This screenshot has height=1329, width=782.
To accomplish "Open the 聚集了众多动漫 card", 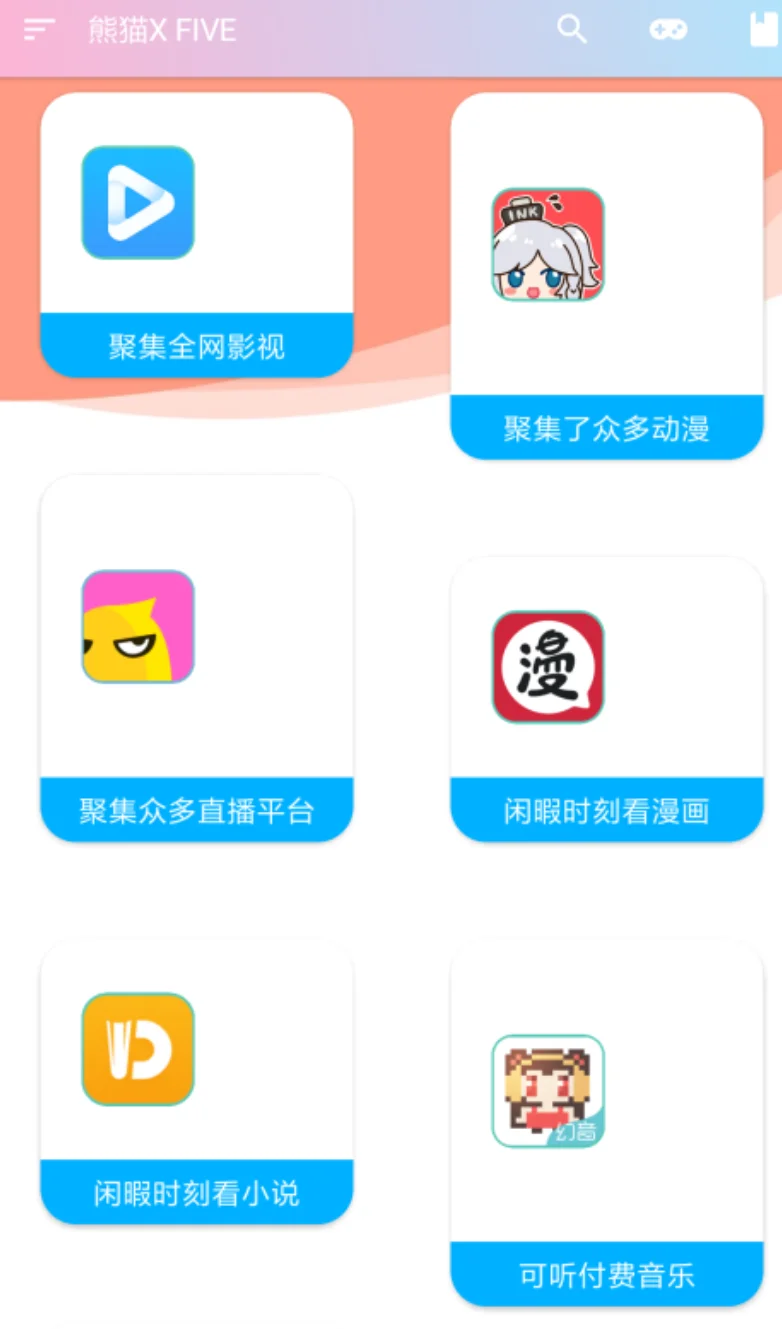I will coord(607,276).
